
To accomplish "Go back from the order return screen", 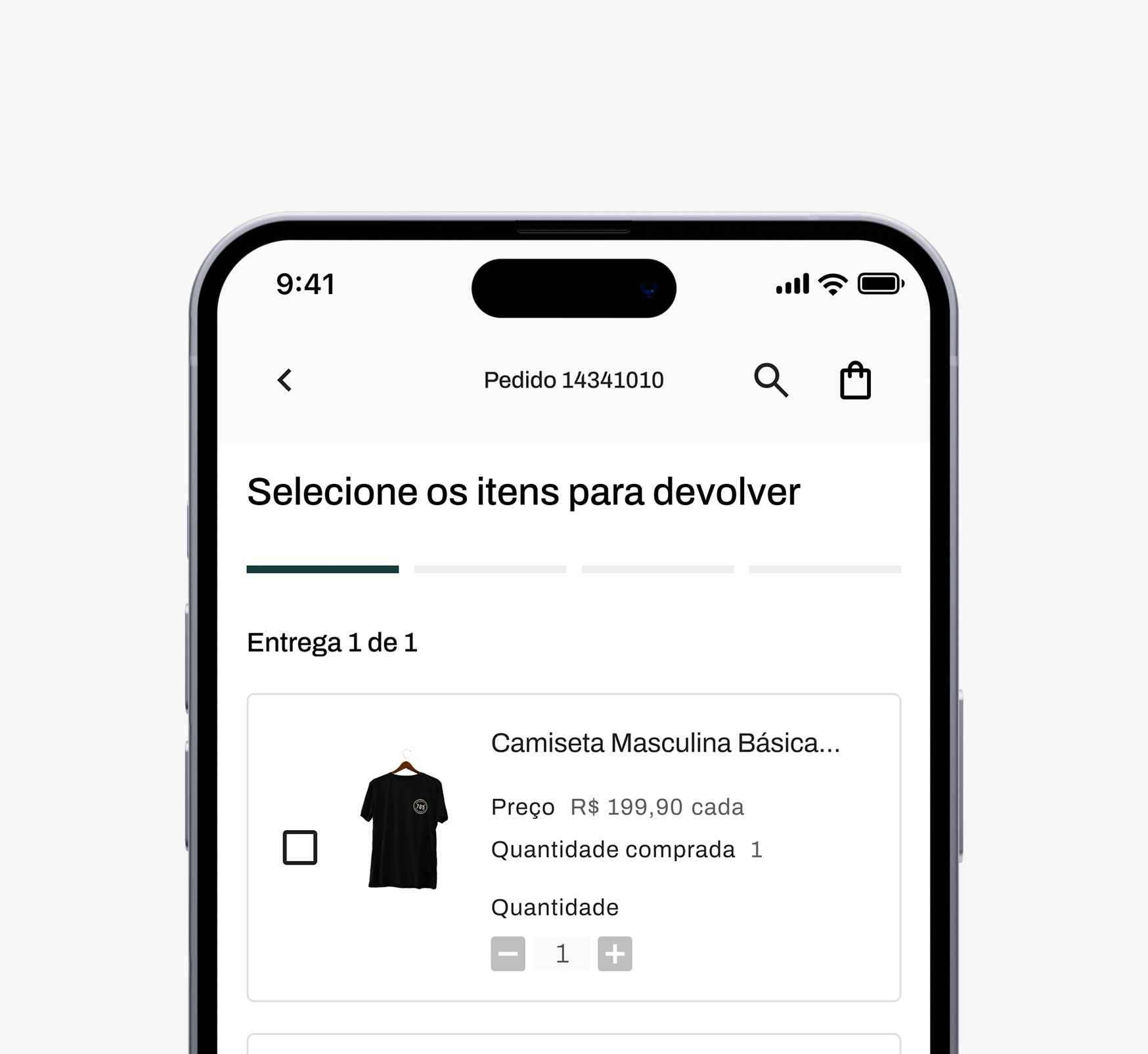I will 285,380.
